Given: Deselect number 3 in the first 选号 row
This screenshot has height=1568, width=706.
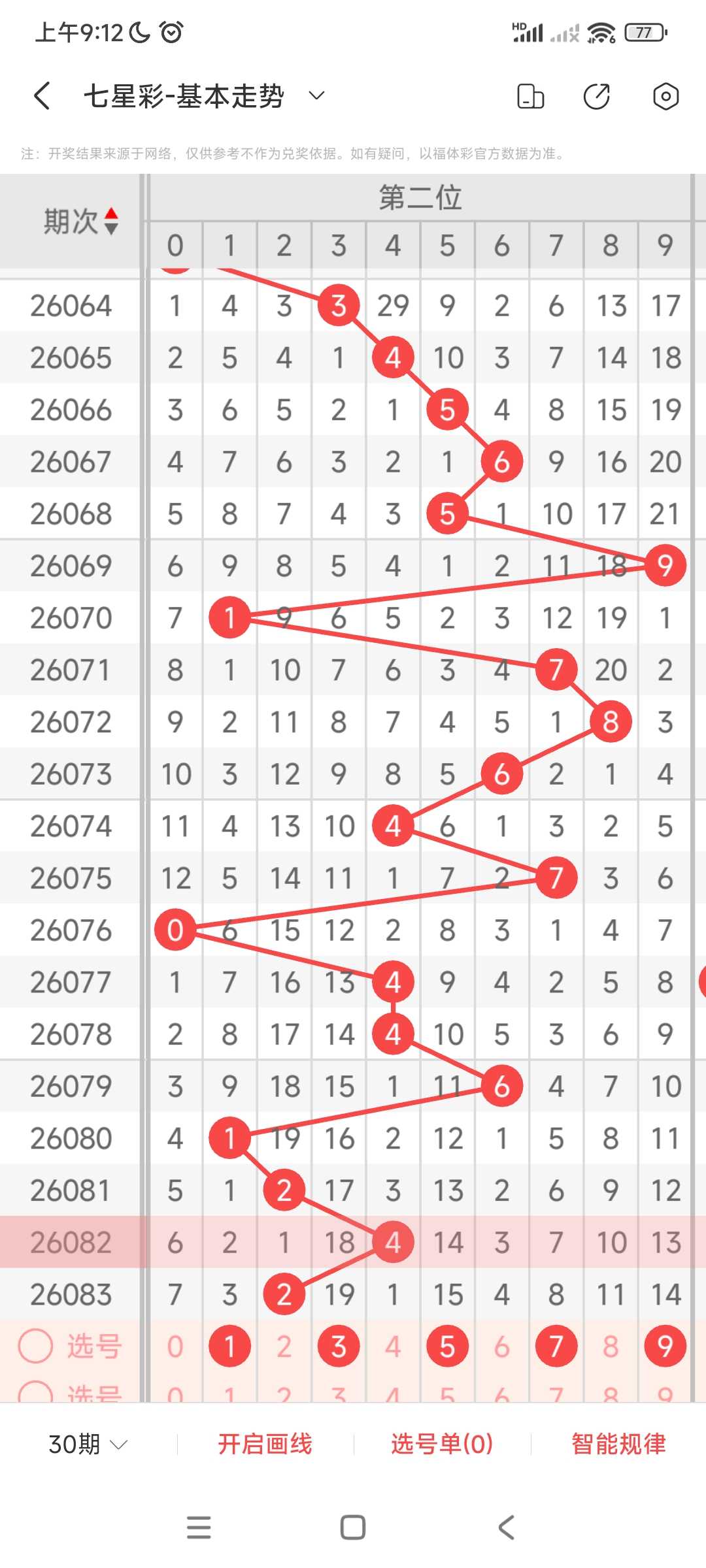Looking at the screenshot, I should (x=338, y=1347).
